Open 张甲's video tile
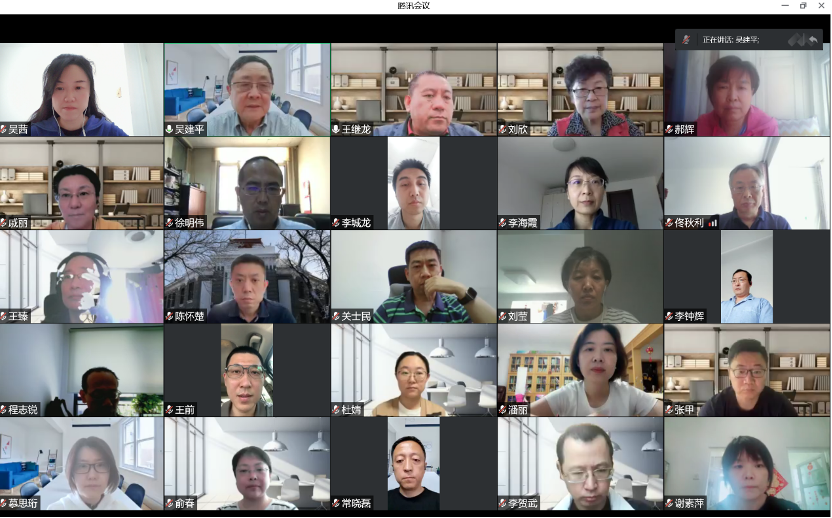 coord(747,370)
